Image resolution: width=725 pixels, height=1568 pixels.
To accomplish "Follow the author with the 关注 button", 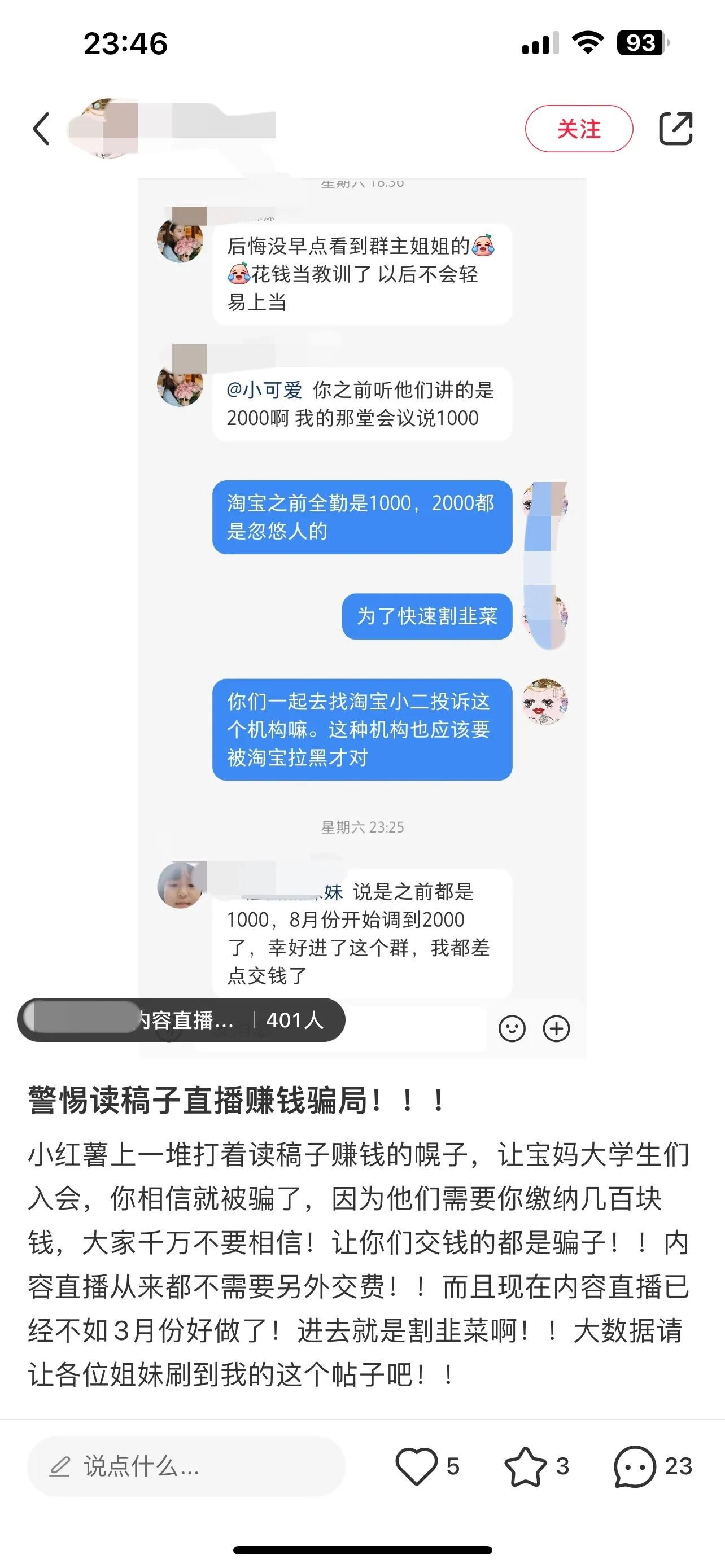I will click(x=578, y=129).
